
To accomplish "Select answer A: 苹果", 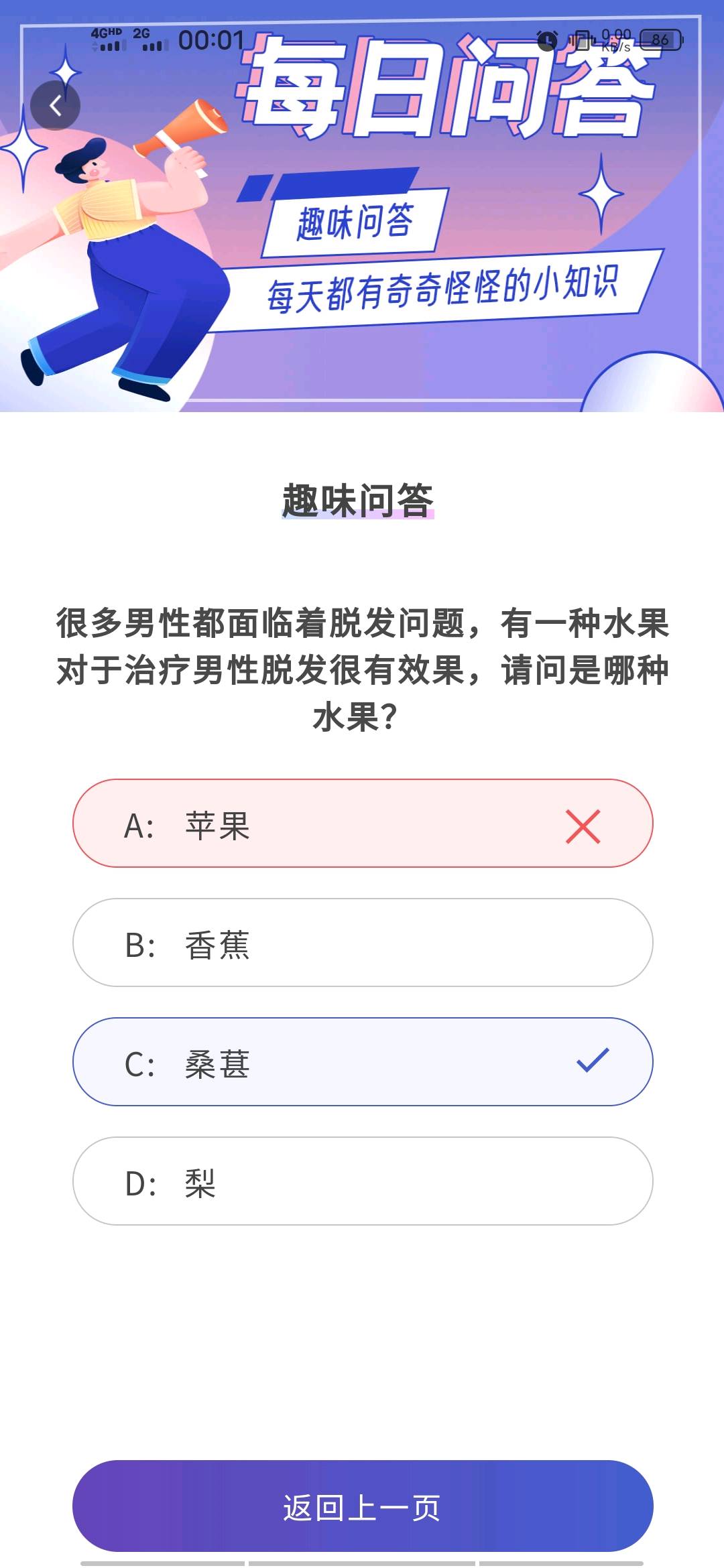I will [x=363, y=823].
